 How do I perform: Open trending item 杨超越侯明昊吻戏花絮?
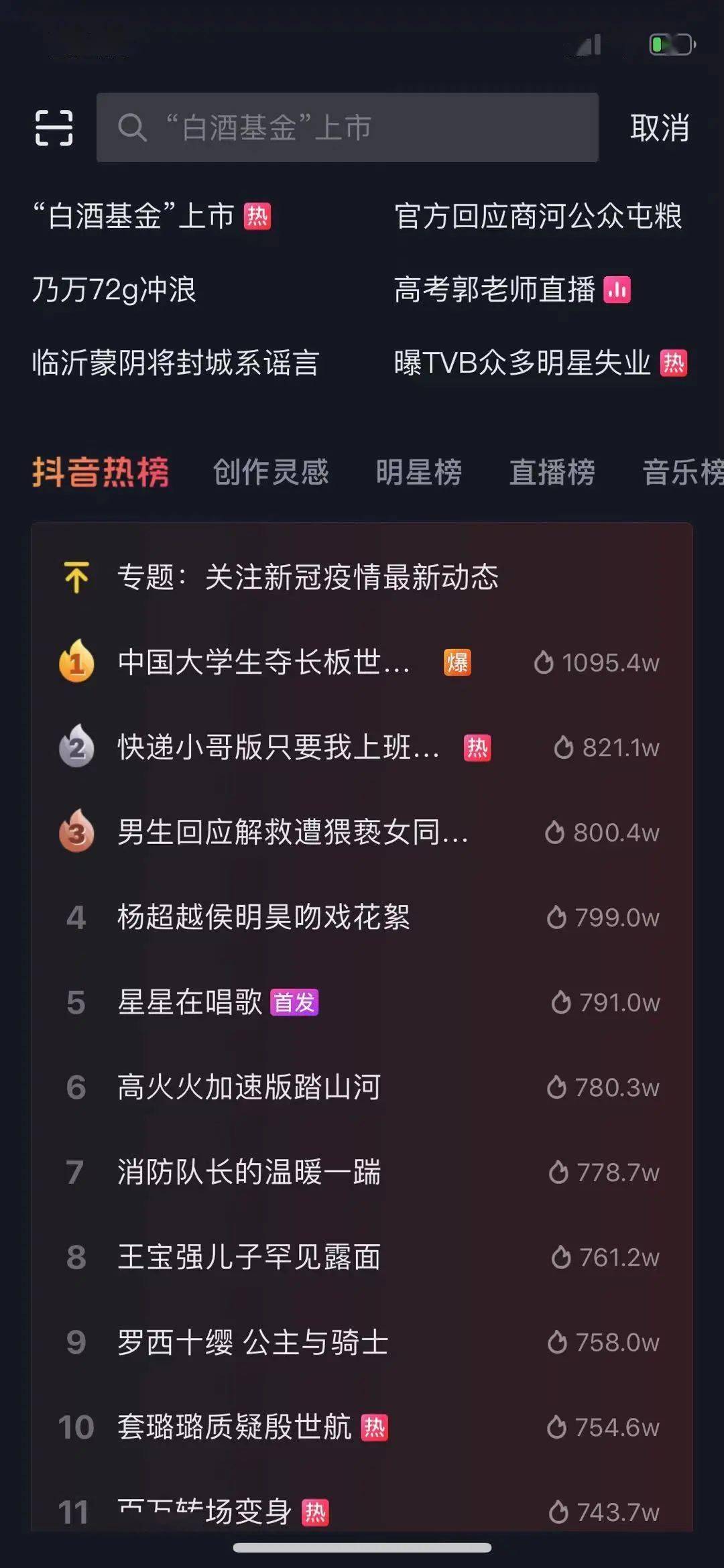263,917
